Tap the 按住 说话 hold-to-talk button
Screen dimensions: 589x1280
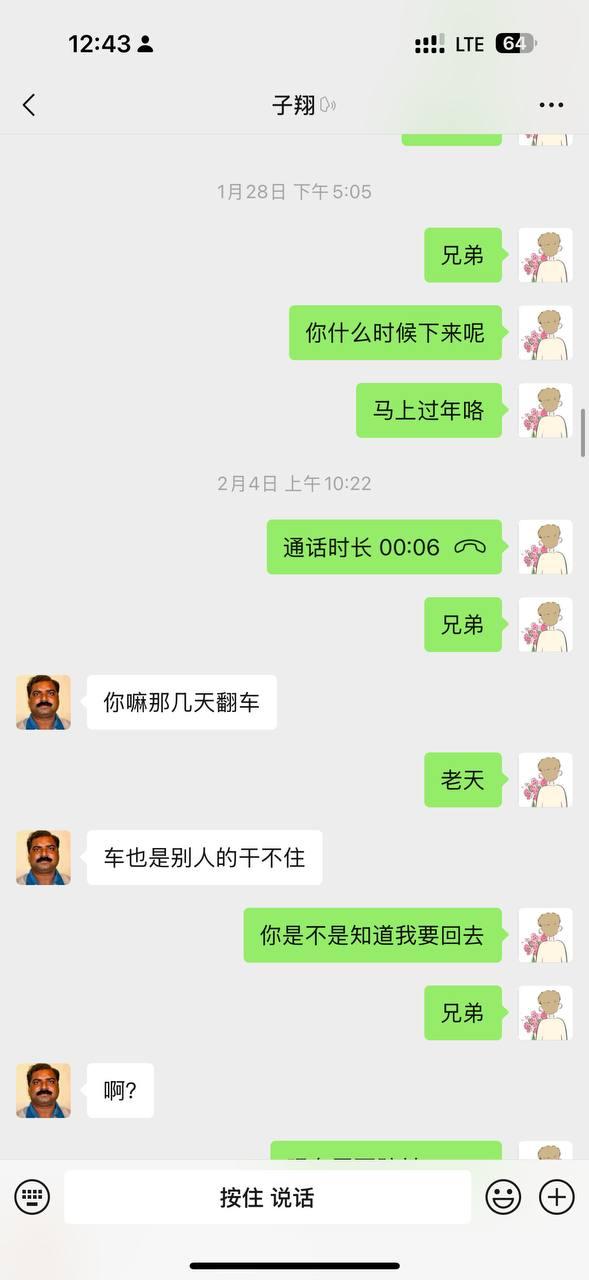coord(267,1197)
